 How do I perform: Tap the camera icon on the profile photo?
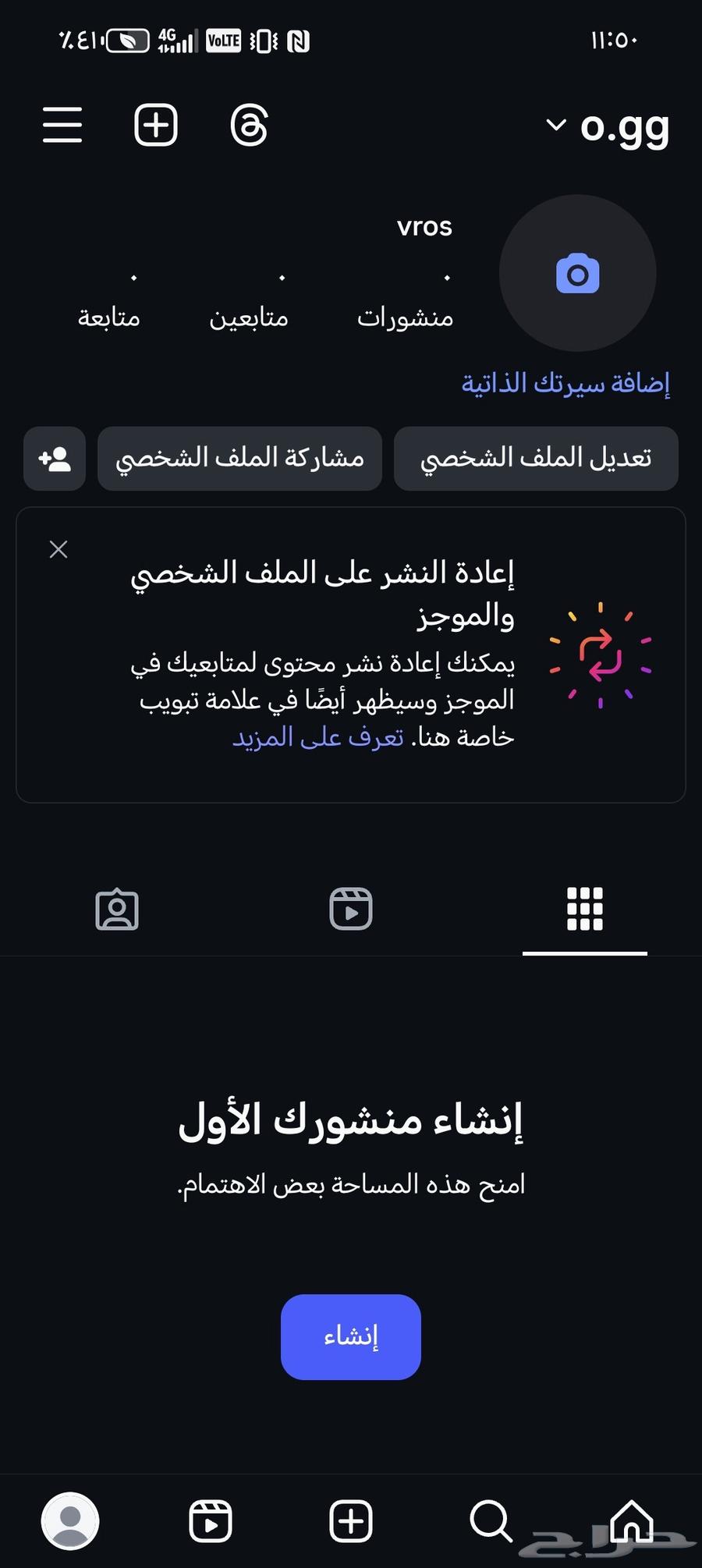click(x=577, y=274)
